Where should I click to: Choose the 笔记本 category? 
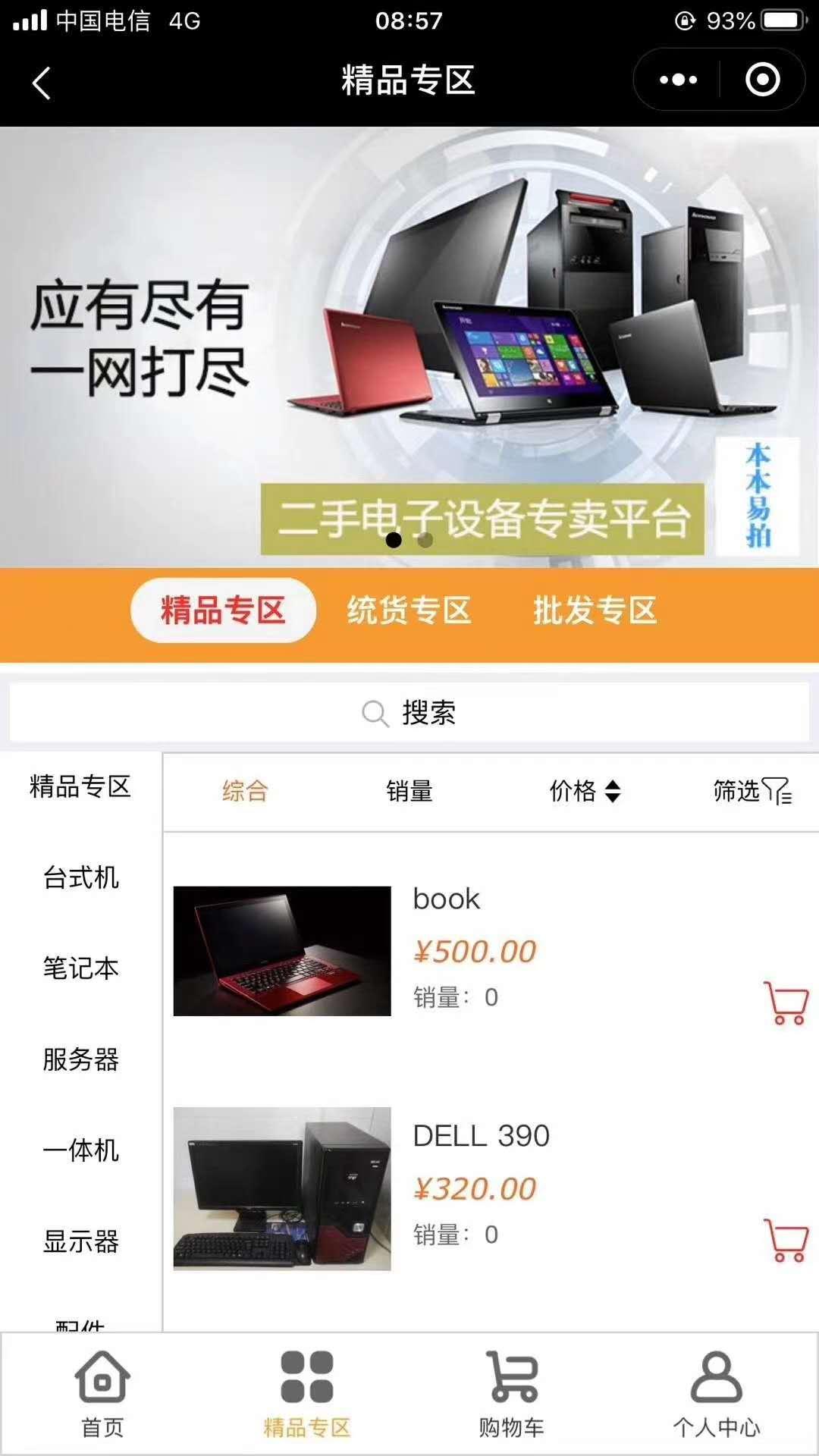click(x=80, y=968)
